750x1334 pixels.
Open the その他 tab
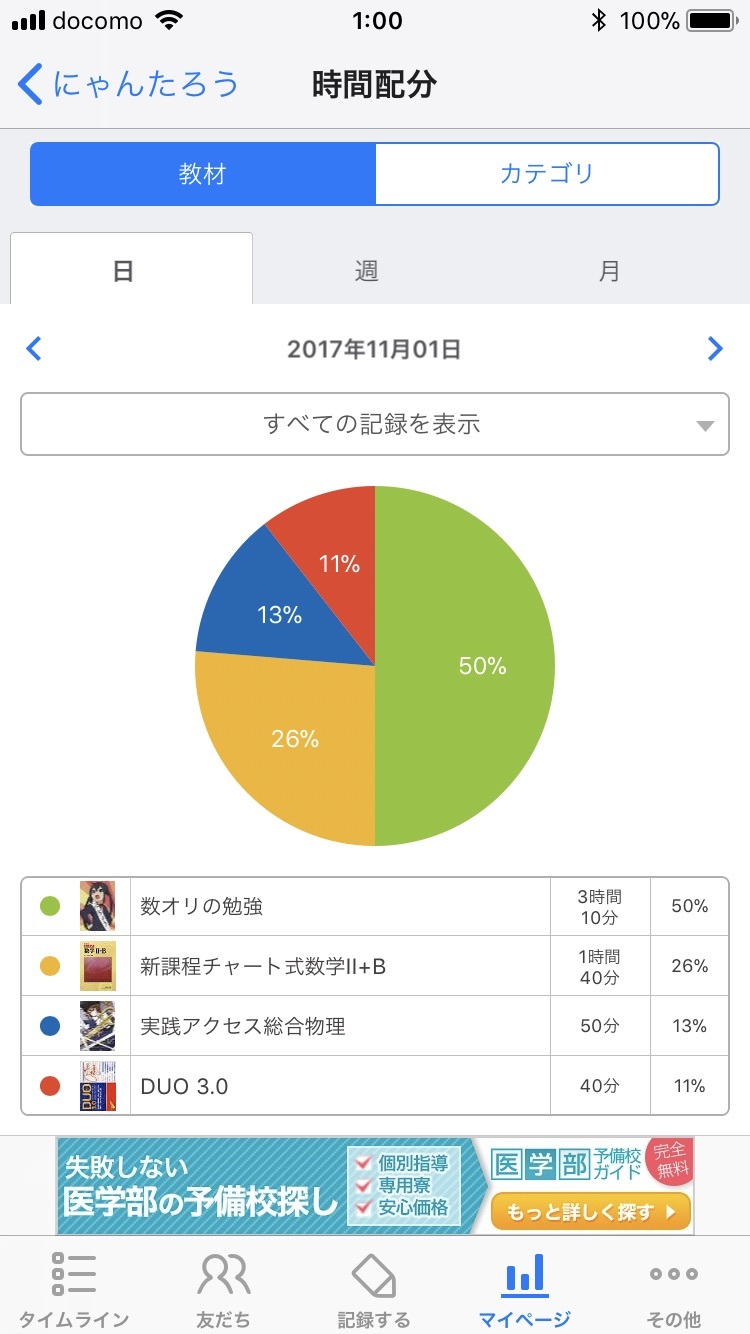point(675,1289)
